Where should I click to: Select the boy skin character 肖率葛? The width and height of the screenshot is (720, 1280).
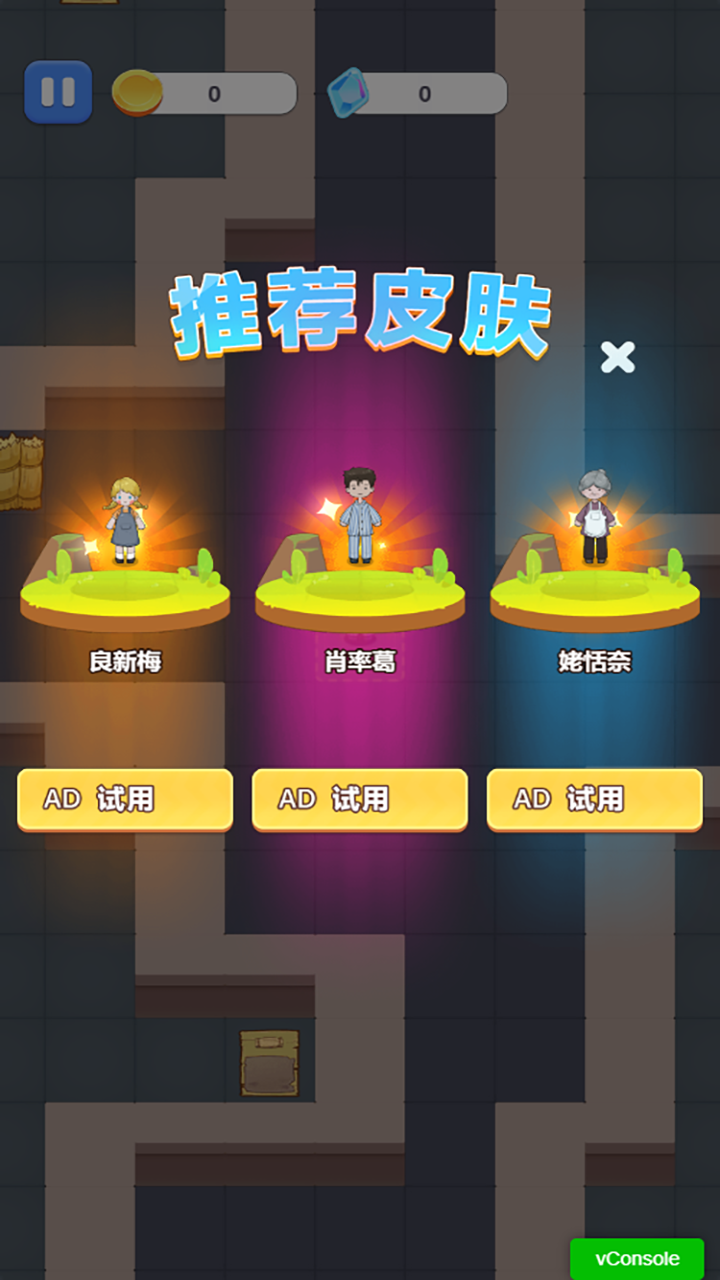[358, 510]
